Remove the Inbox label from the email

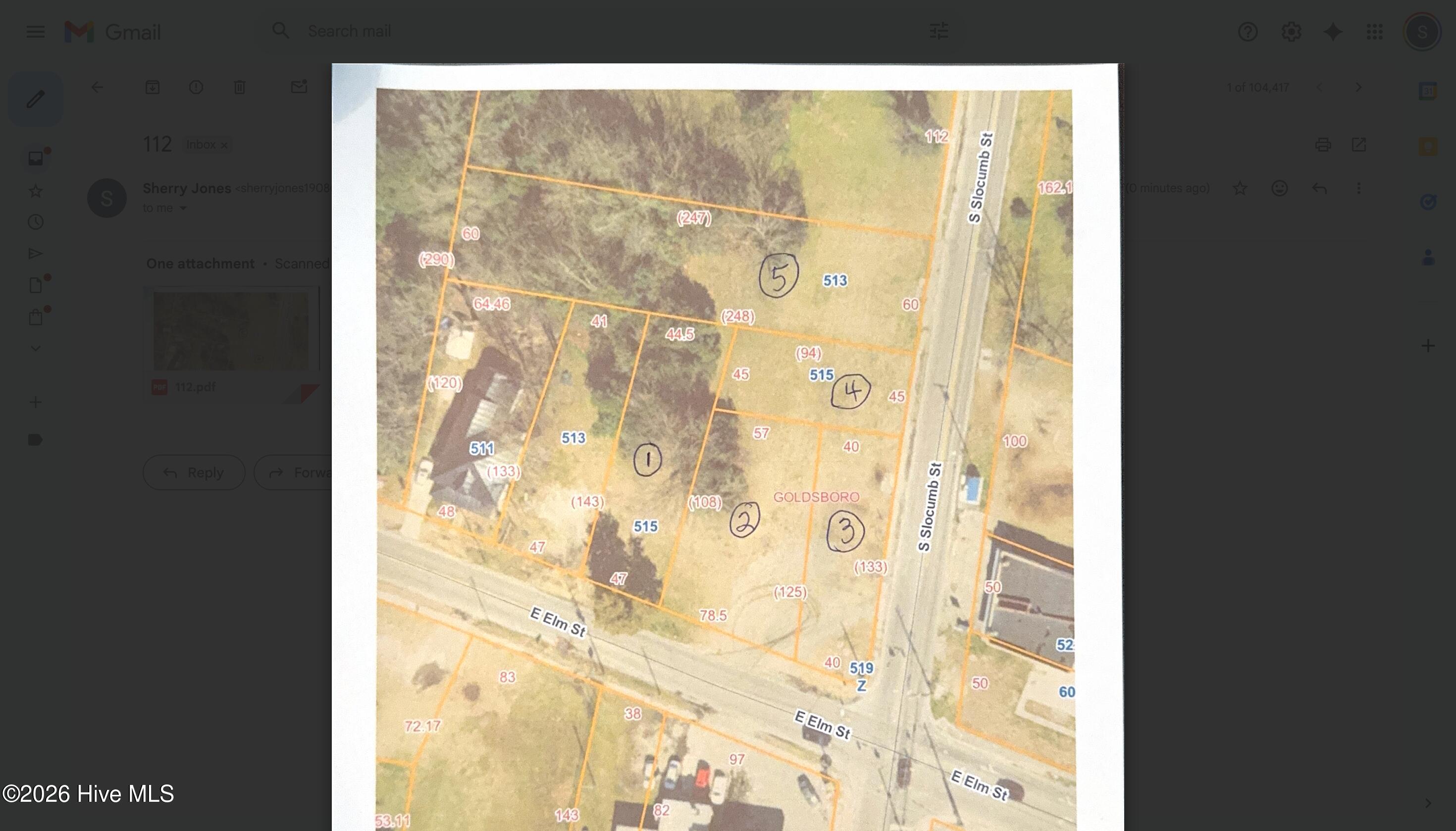pyautogui.click(x=224, y=146)
